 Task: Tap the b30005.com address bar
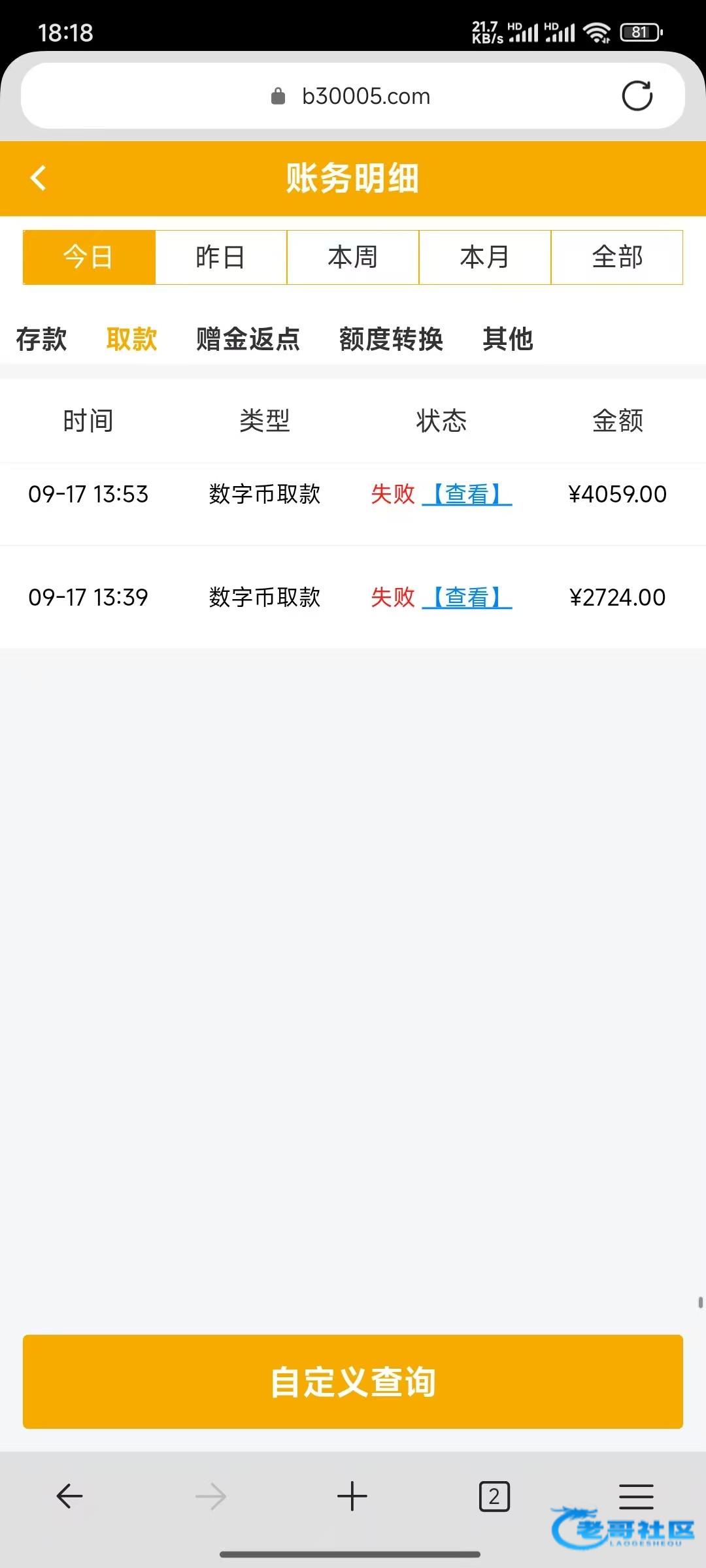click(353, 96)
